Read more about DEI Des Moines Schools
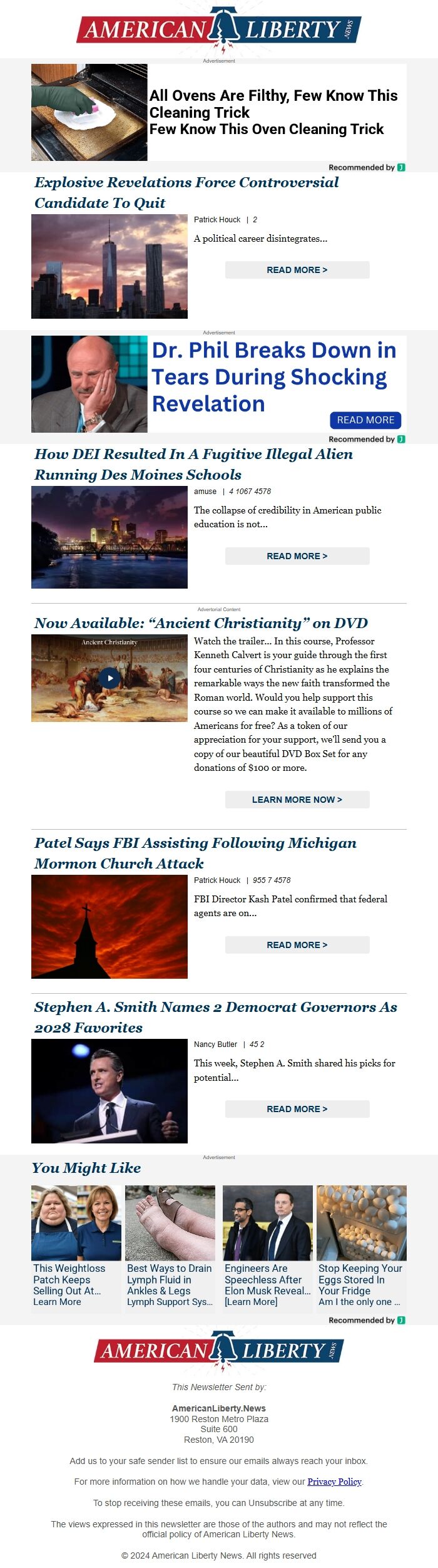This screenshot has width=438, height=1568. 297,556
